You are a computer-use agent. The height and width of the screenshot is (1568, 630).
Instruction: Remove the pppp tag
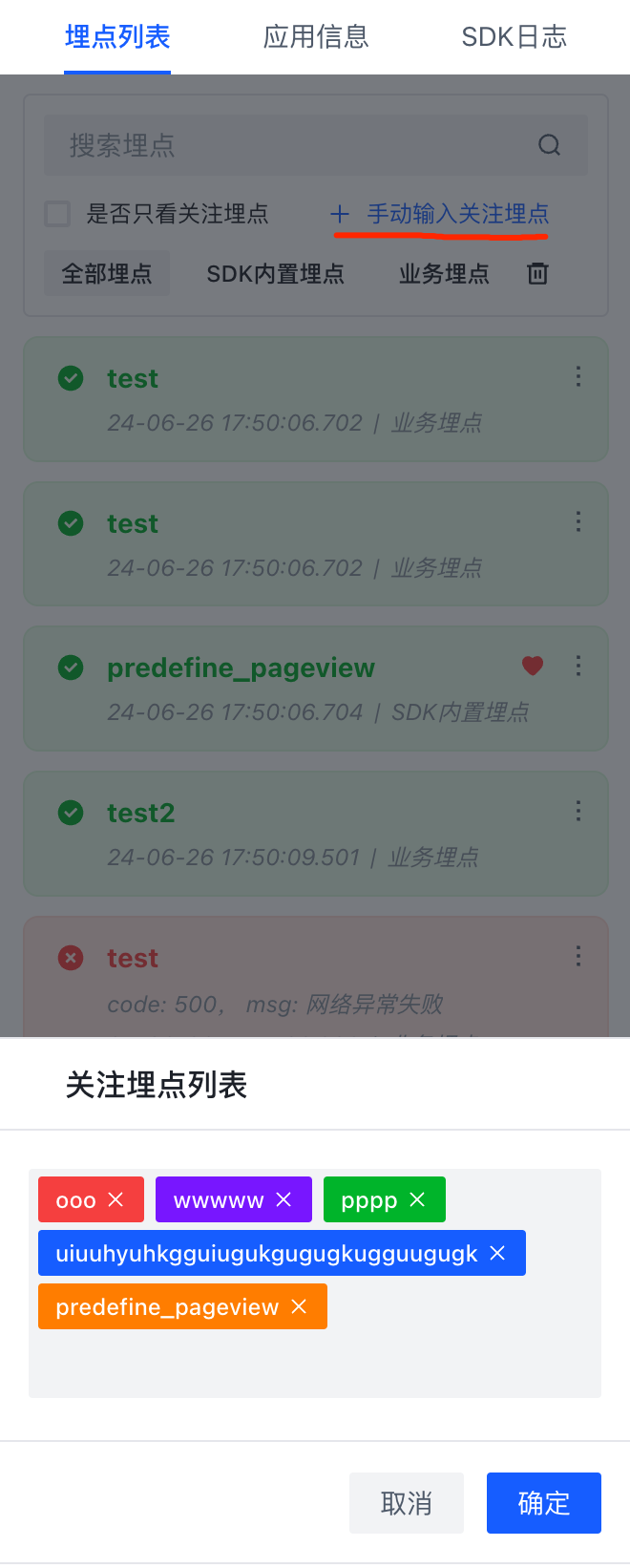tap(417, 1199)
